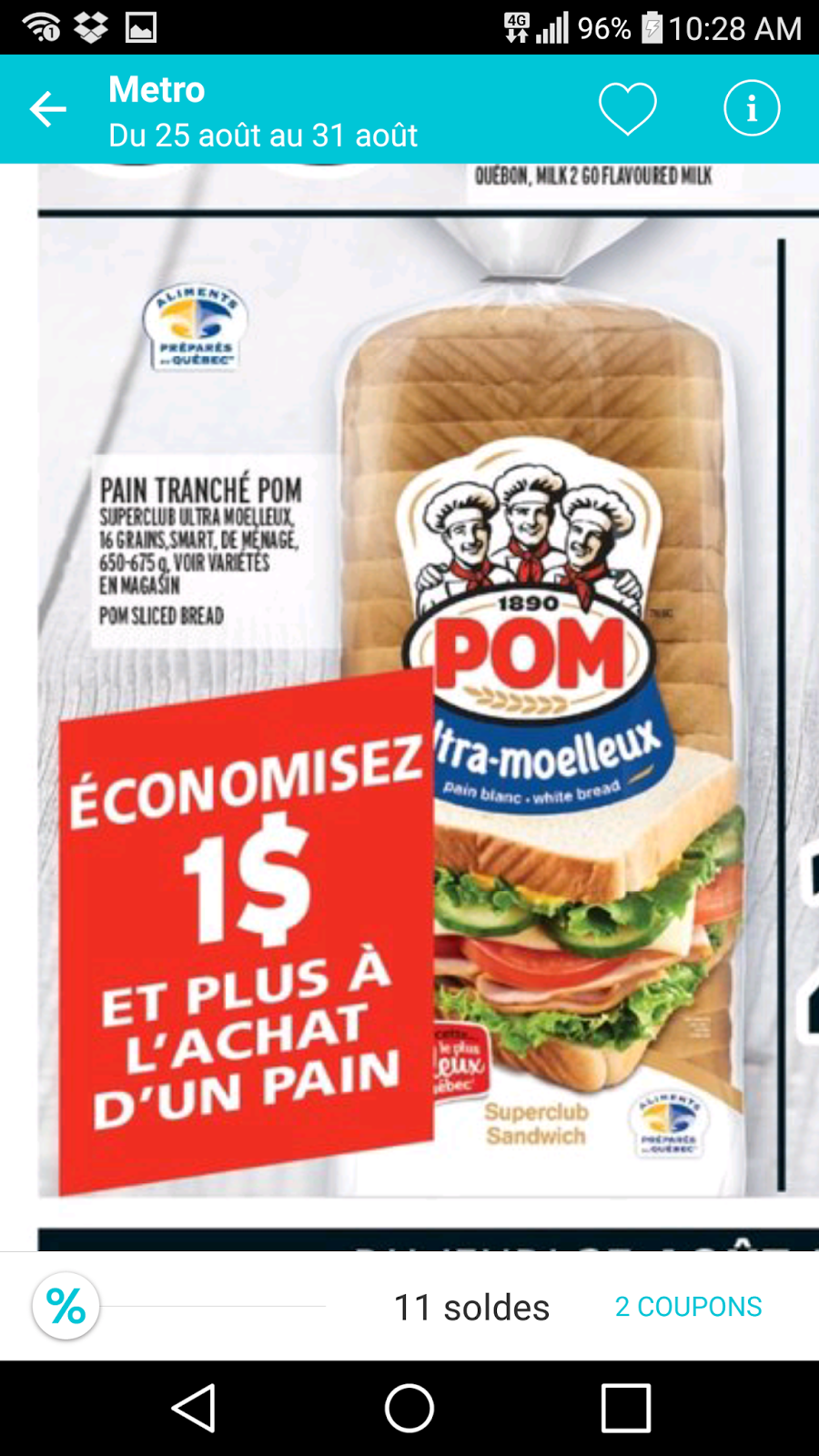Open the flyer info icon

[x=751, y=108]
